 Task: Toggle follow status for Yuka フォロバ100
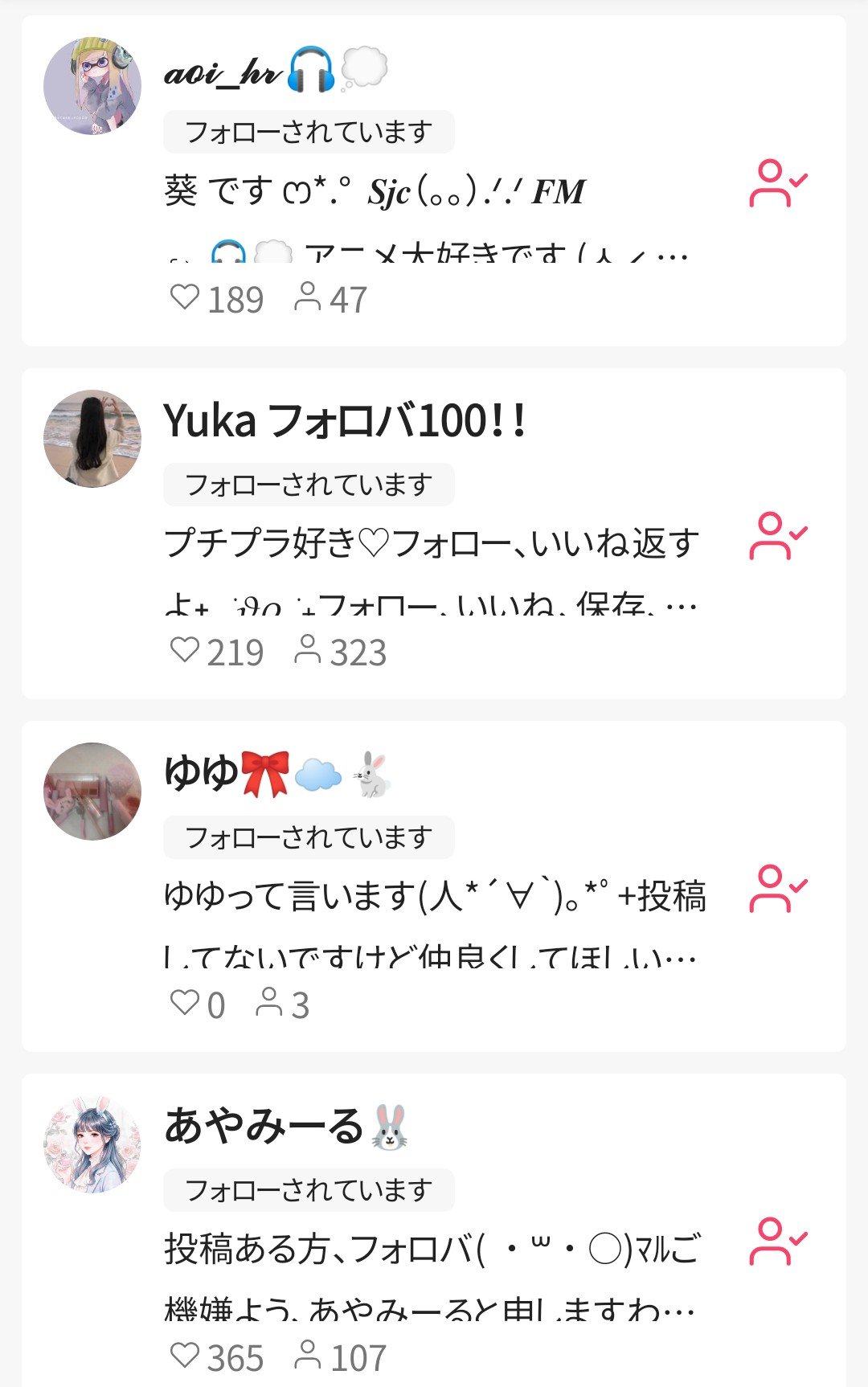tap(780, 534)
